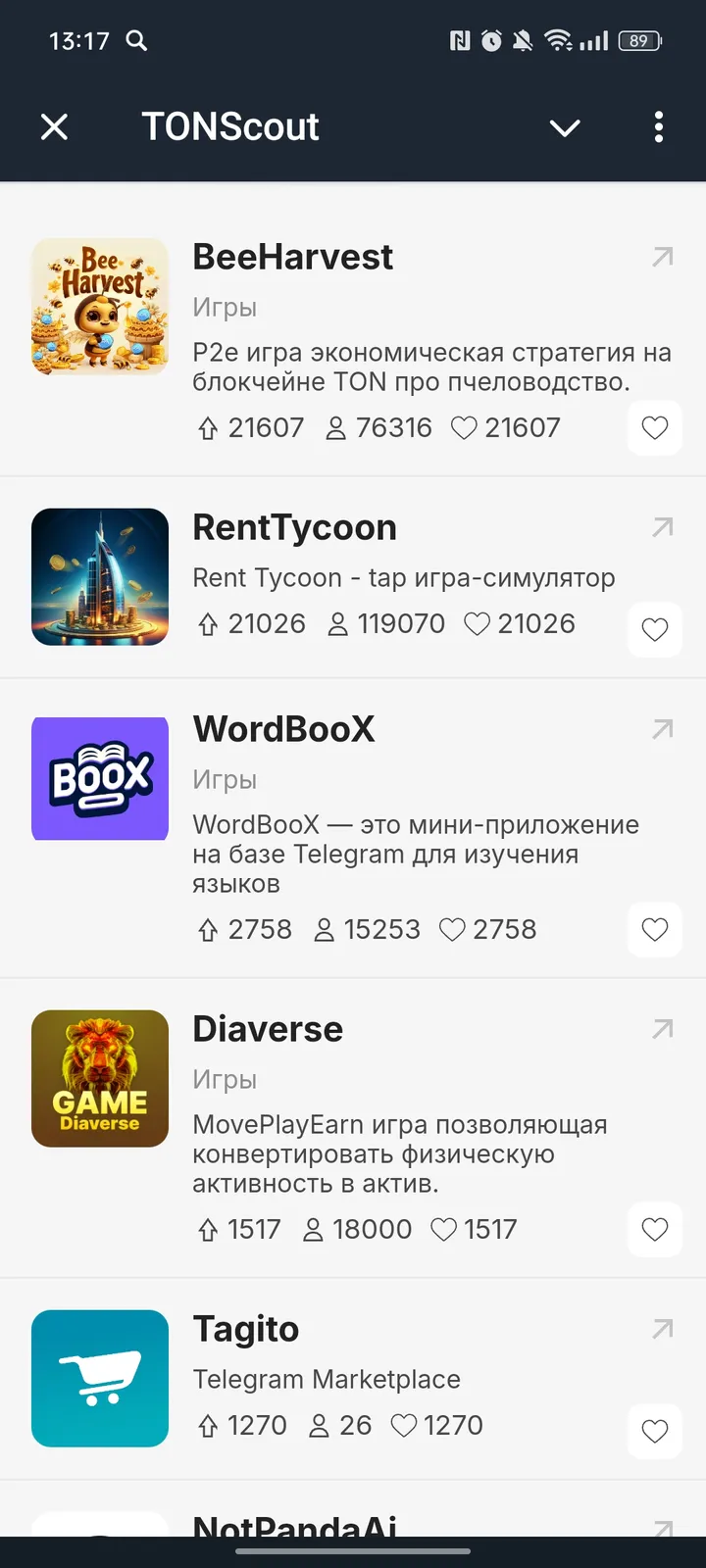Open the BeeHarvest listing by its title
The height and width of the screenshot is (1568, 706).
click(292, 256)
